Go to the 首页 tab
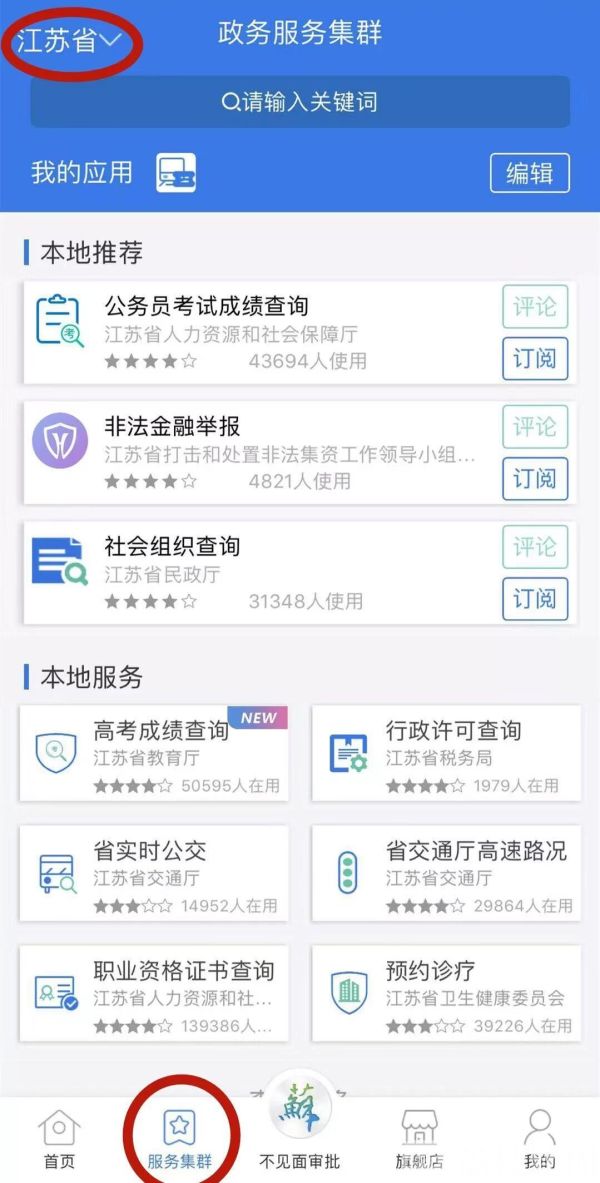Screen dimensions: 600x1183 coord(59,1140)
